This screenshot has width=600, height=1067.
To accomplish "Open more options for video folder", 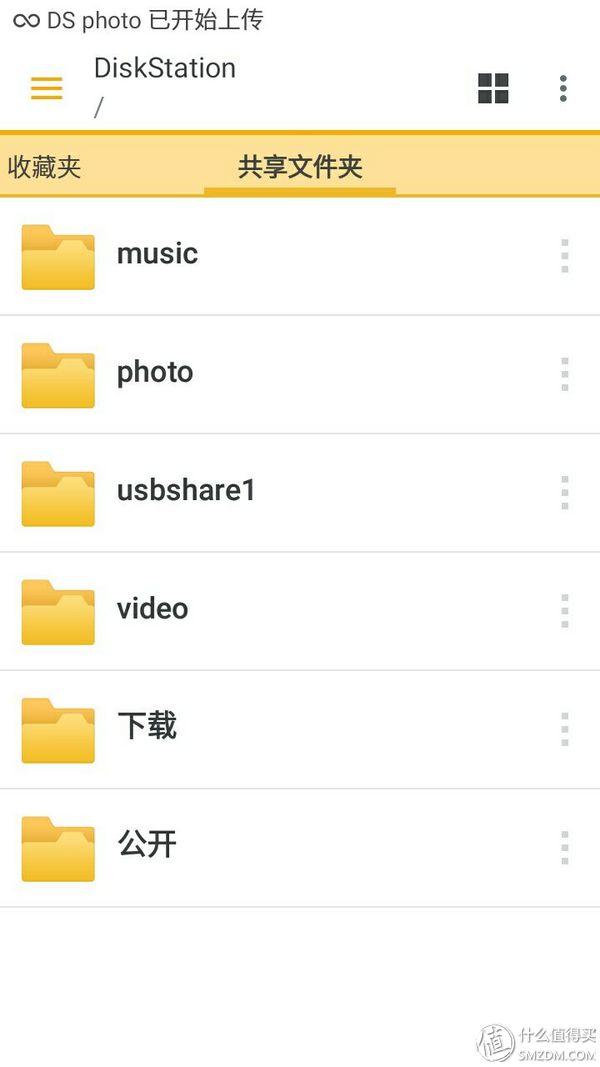I will [x=565, y=610].
